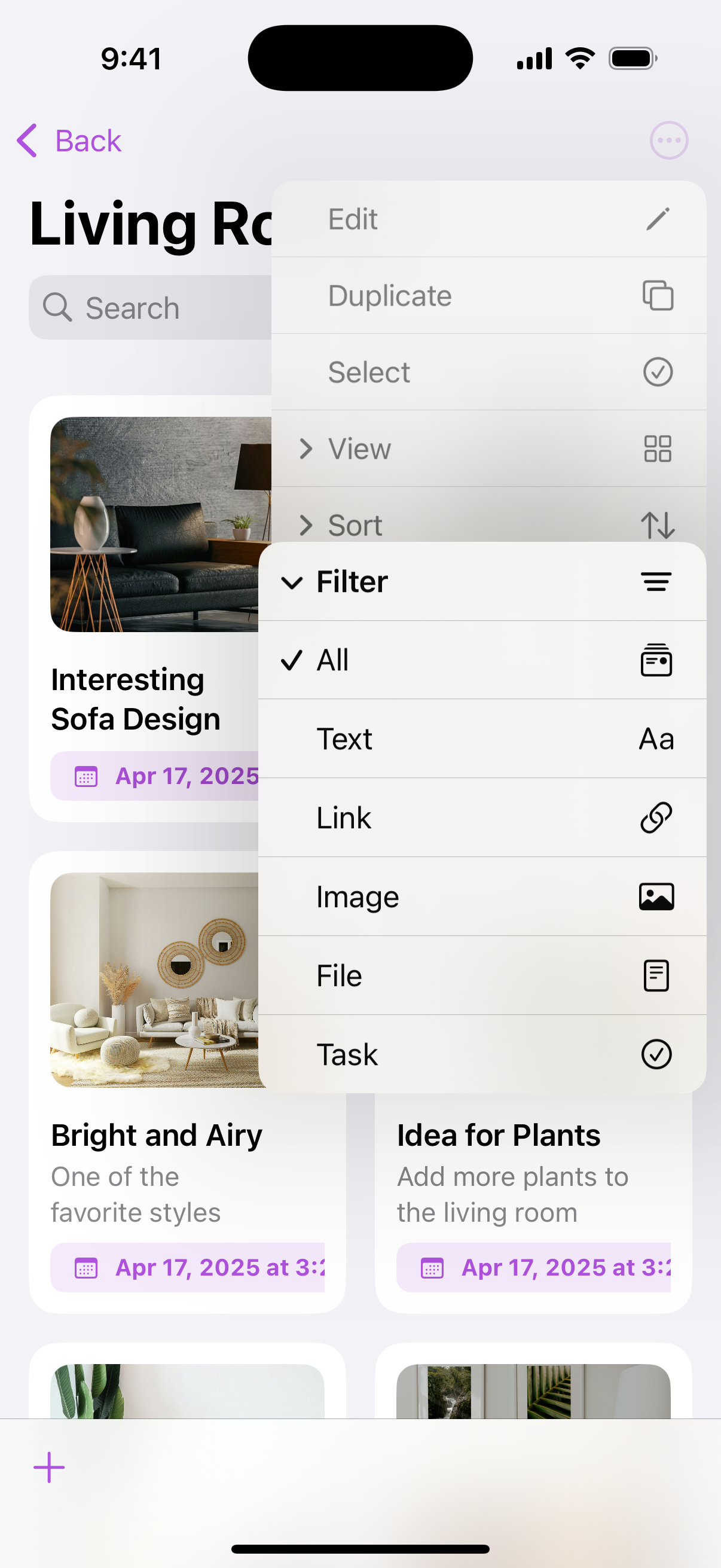Choose Edit from the menu
The height and width of the screenshot is (1568, 721).
(x=488, y=219)
